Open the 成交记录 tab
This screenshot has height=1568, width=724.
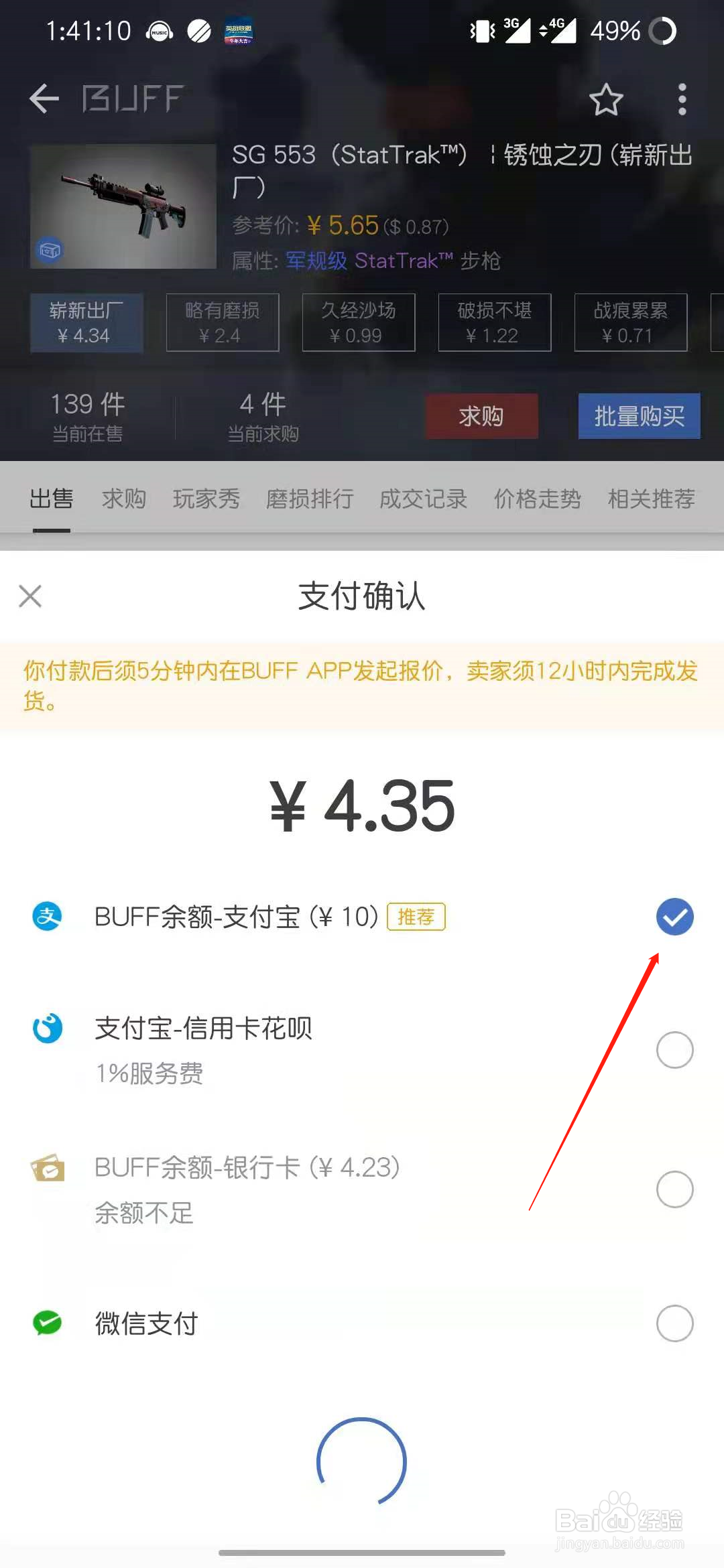point(422,499)
